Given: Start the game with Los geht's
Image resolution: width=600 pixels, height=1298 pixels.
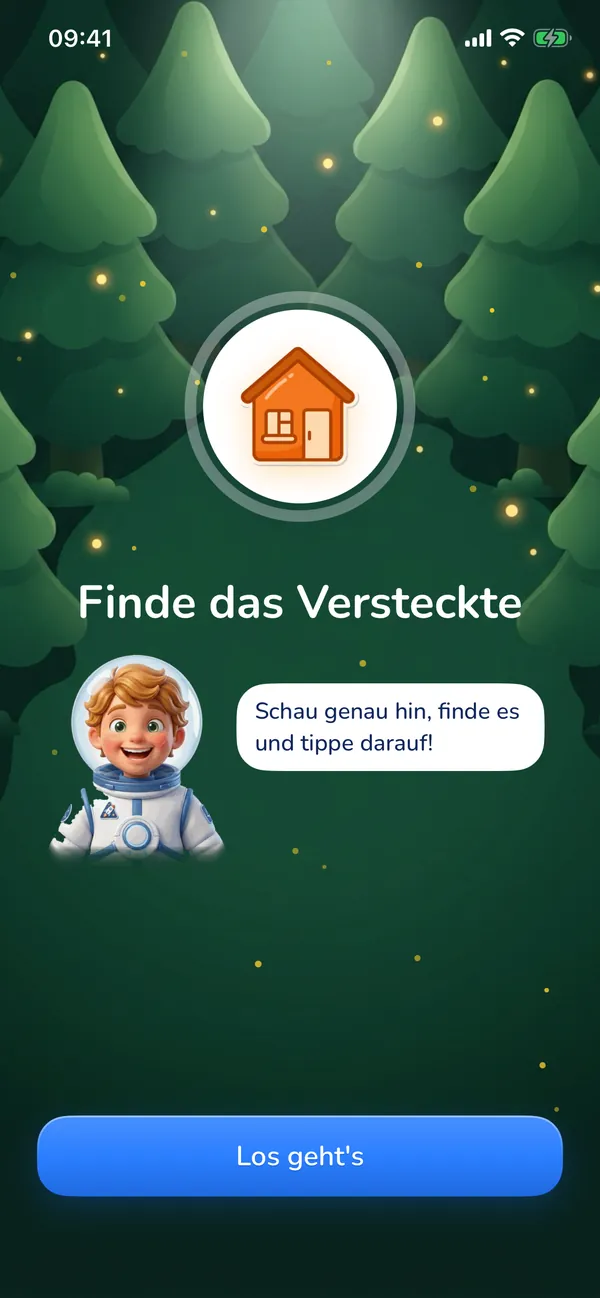Looking at the screenshot, I should point(300,1156).
